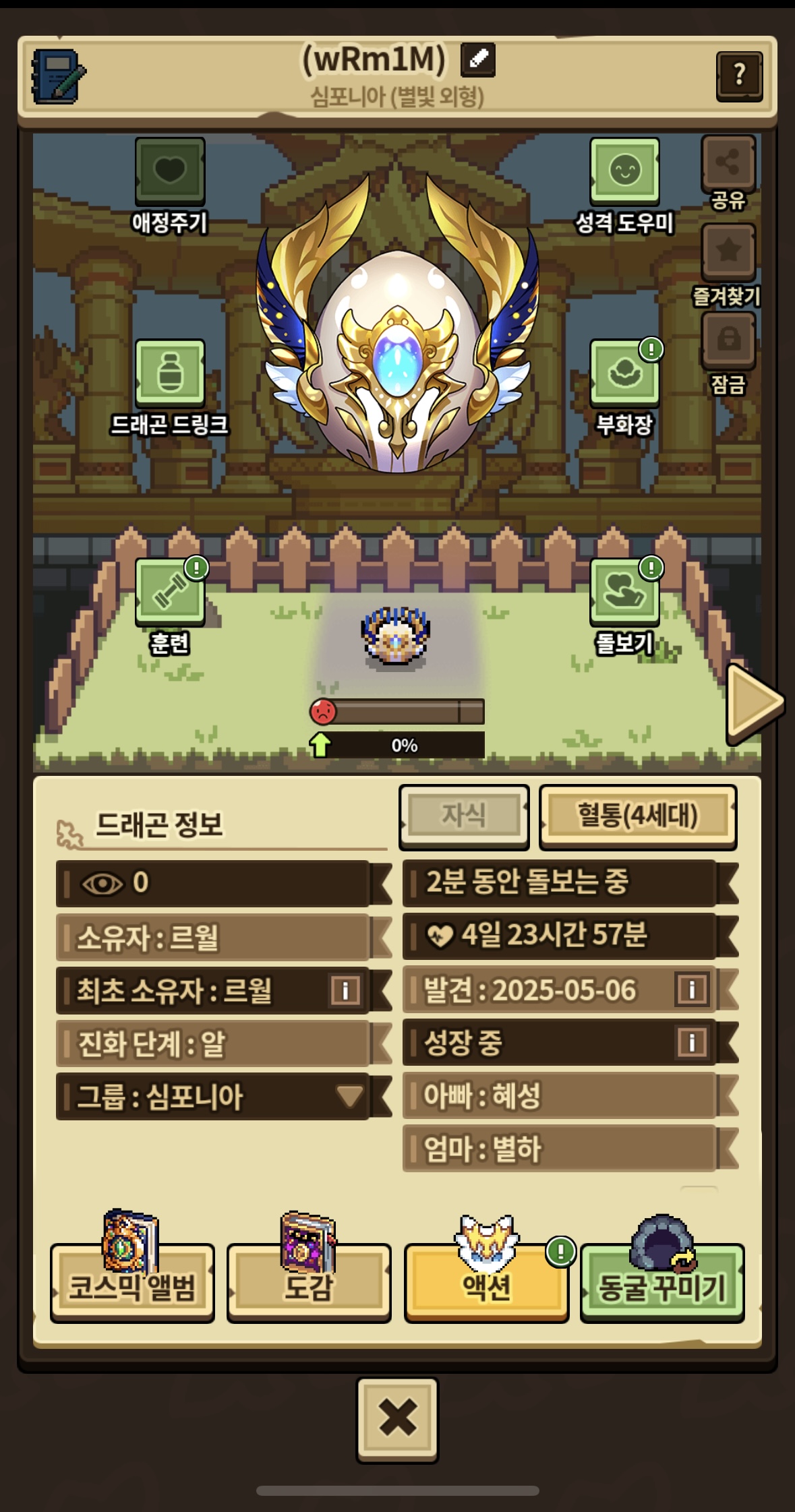Open the question mark help button
The width and height of the screenshot is (795, 1512).
click(x=739, y=75)
